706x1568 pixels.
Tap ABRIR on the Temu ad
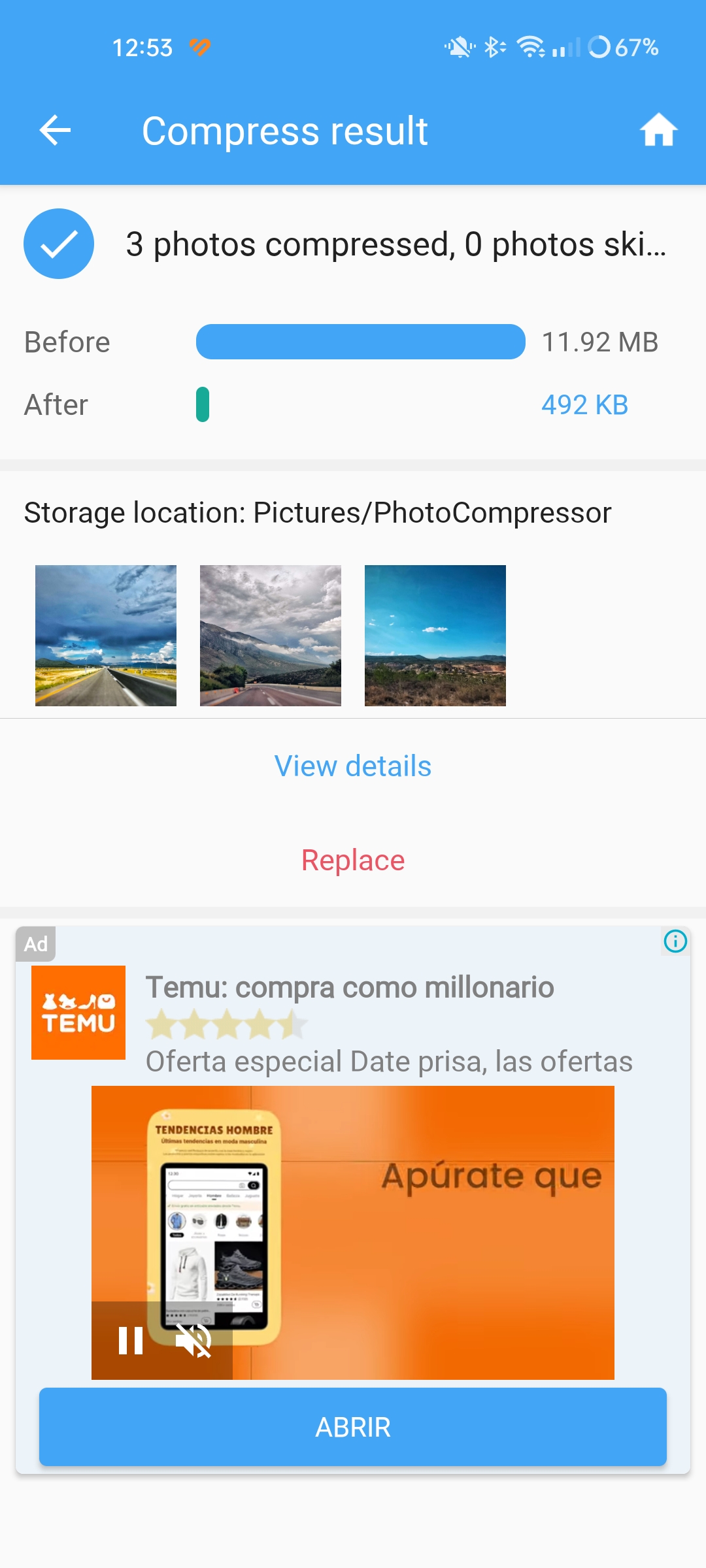tap(353, 1427)
